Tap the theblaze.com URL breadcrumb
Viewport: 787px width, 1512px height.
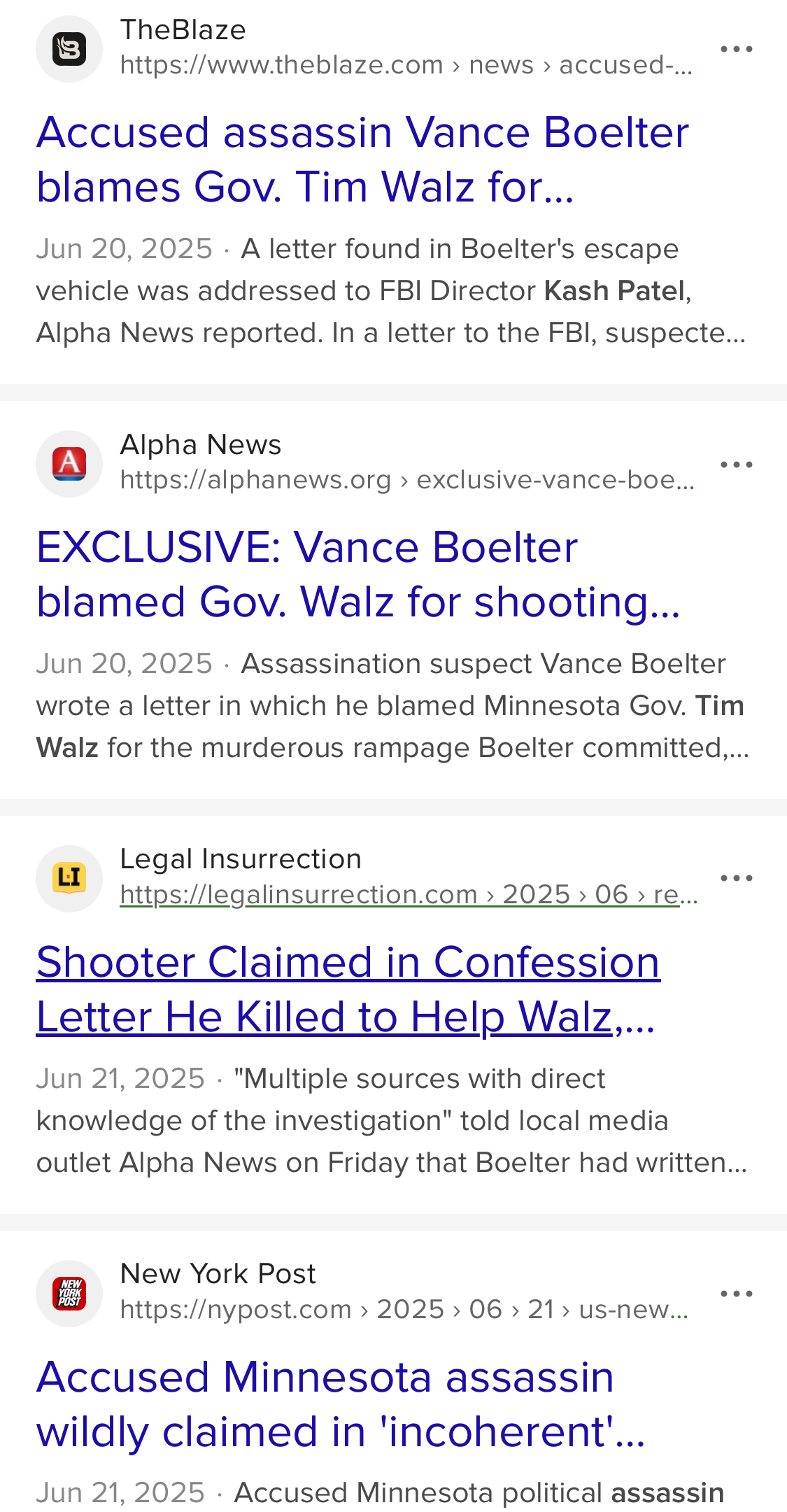coord(406,65)
